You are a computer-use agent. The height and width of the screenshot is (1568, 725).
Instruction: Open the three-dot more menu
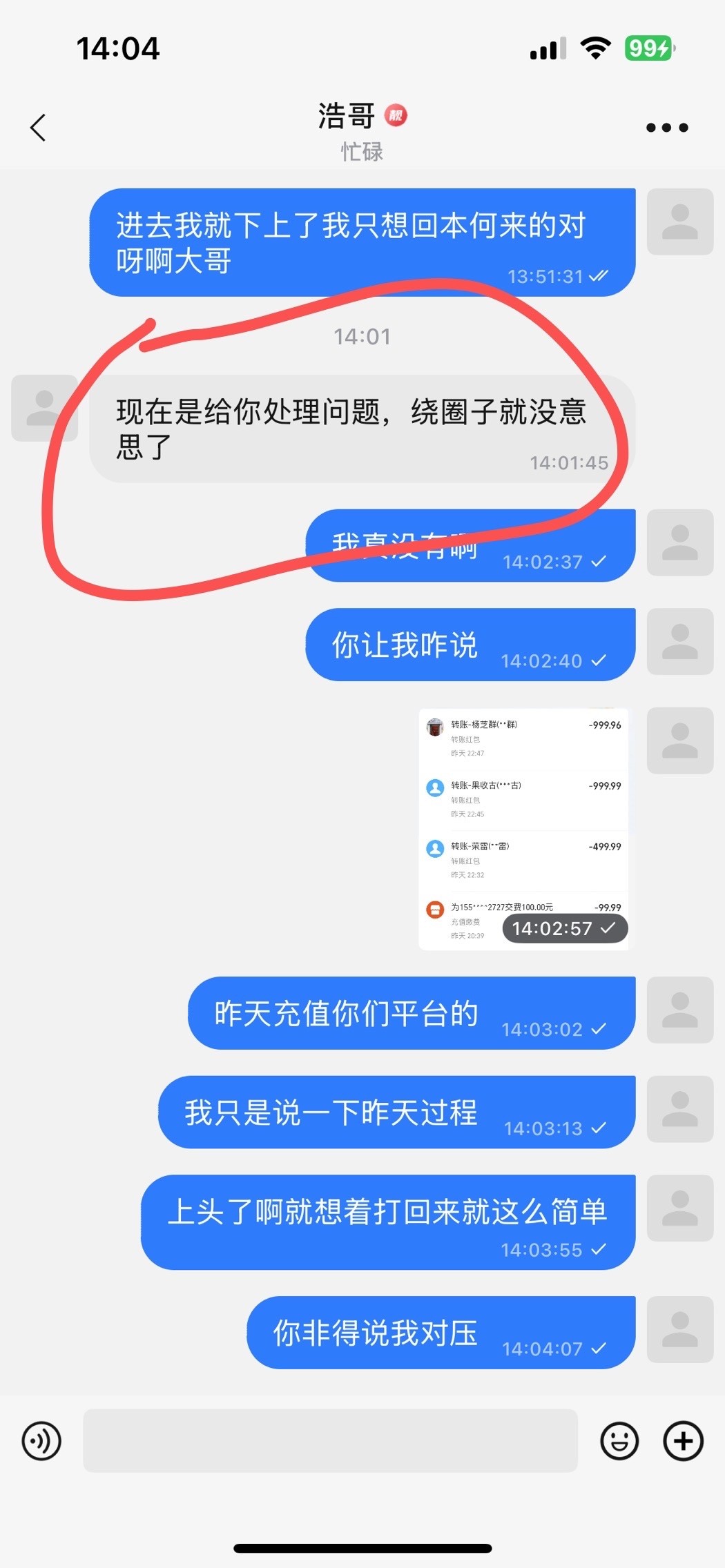pyautogui.click(x=666, y=128)
